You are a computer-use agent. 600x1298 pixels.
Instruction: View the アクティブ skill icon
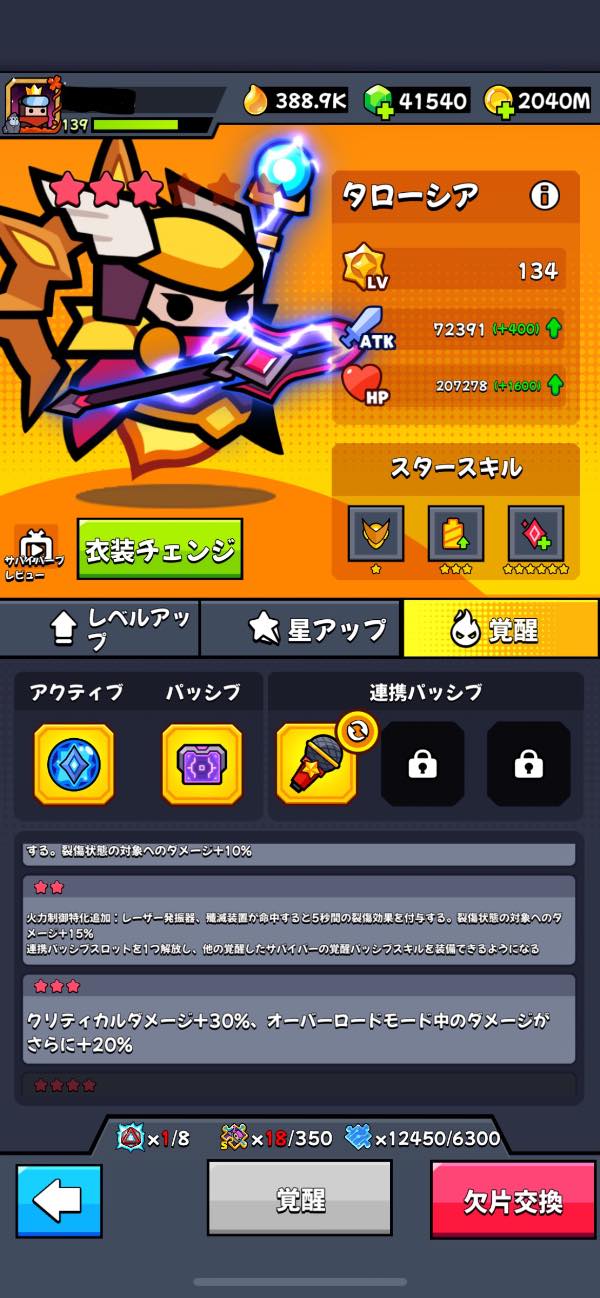tap(74, 764)
